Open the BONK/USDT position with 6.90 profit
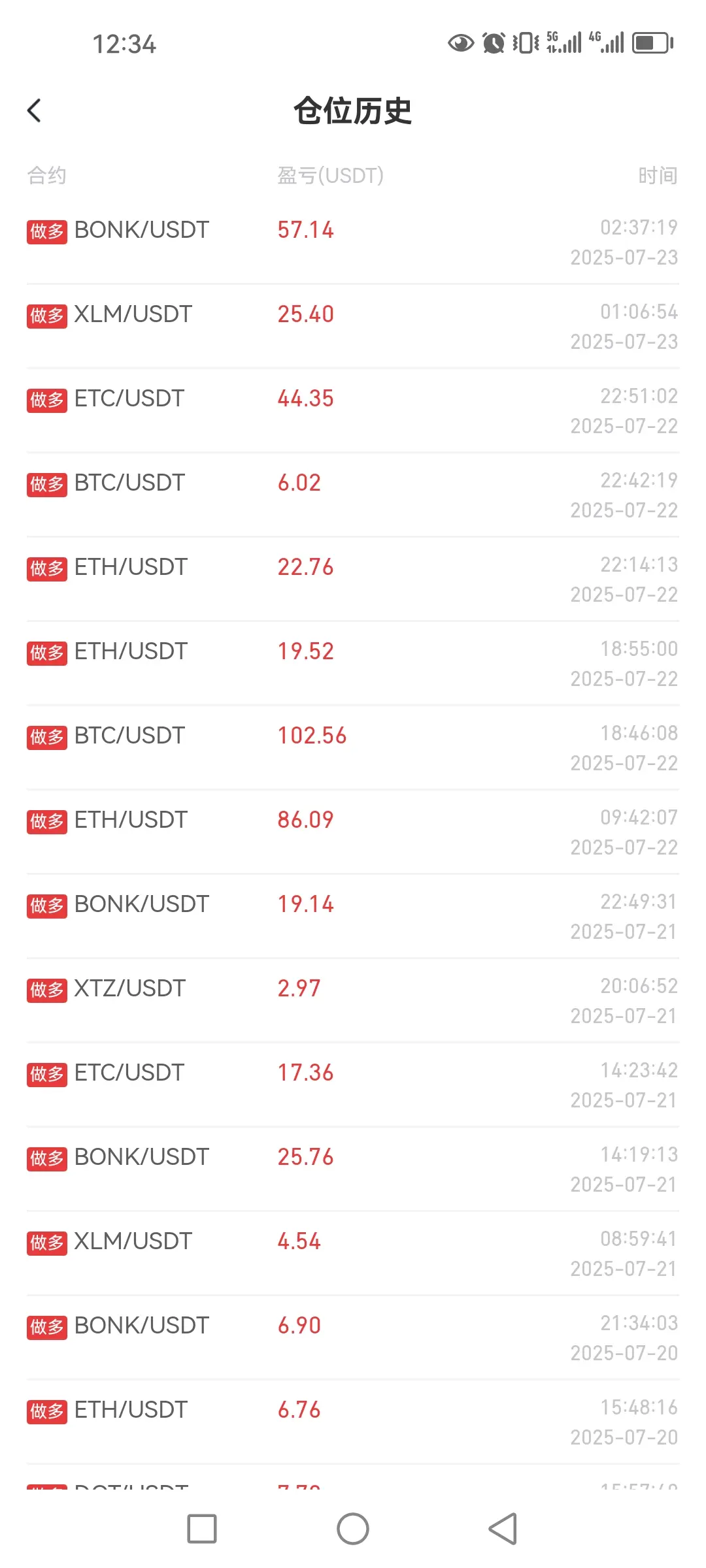 pyautogui.click(x=353, y=1338)
